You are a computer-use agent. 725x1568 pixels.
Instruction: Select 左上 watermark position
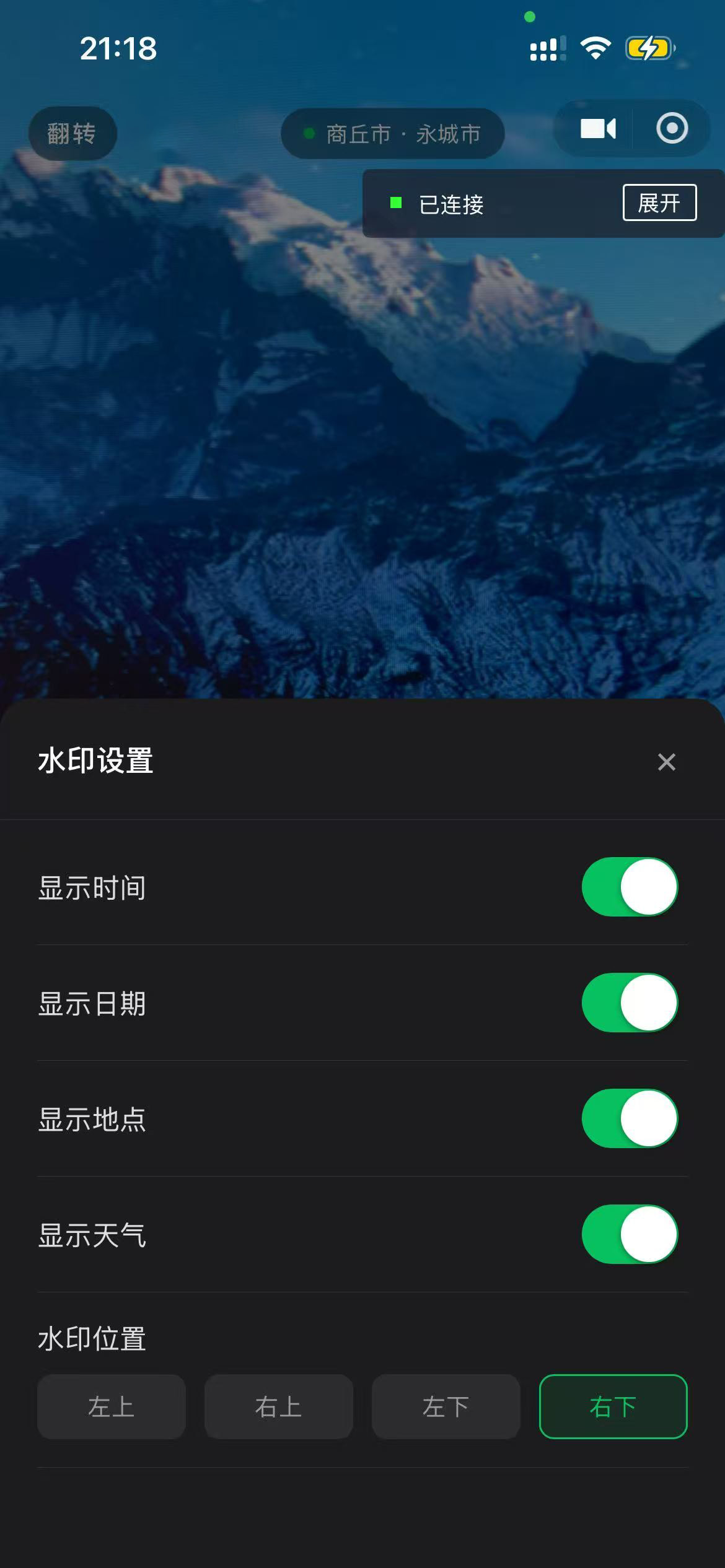[112, 1406]
